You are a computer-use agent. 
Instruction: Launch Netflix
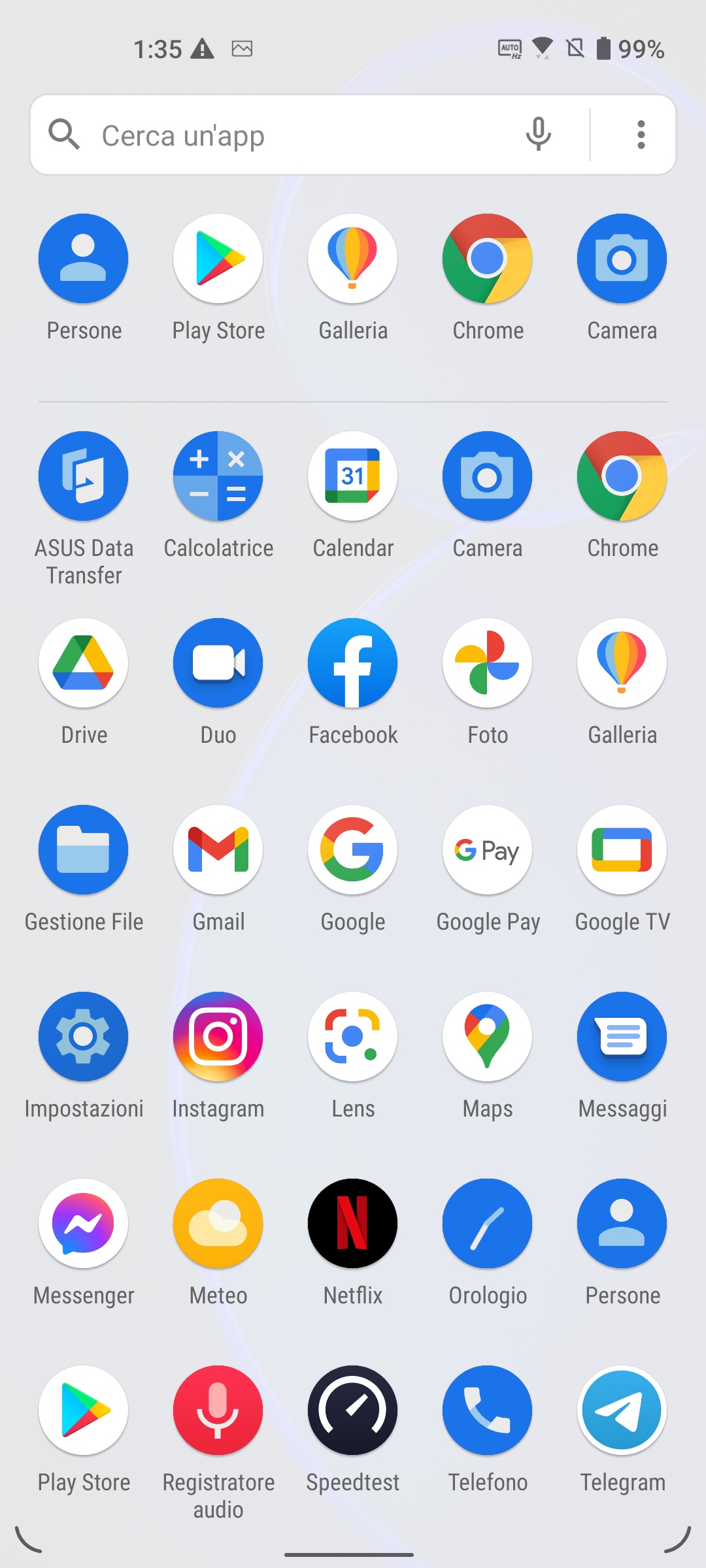point(353,1224)
